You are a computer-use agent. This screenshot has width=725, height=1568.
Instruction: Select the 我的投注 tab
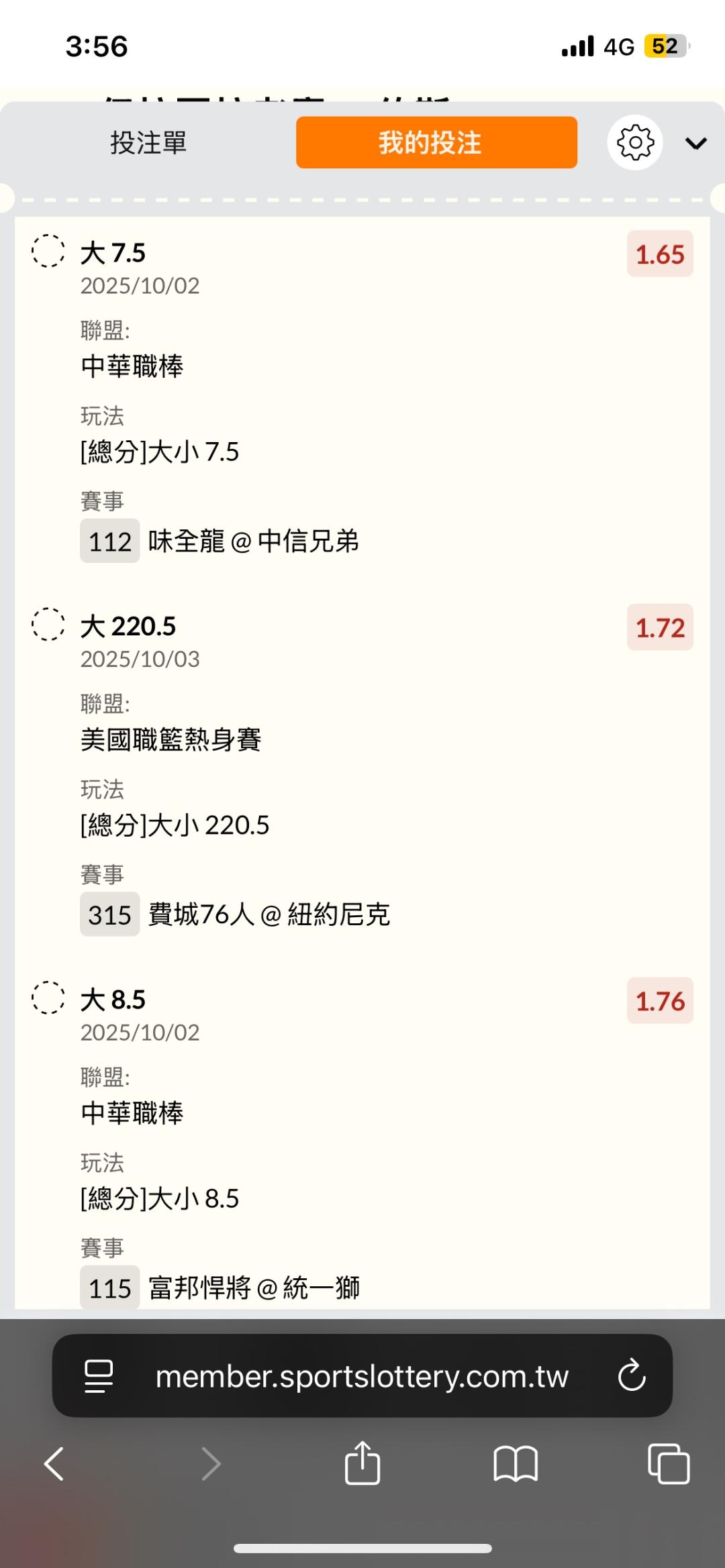[436, 143]
